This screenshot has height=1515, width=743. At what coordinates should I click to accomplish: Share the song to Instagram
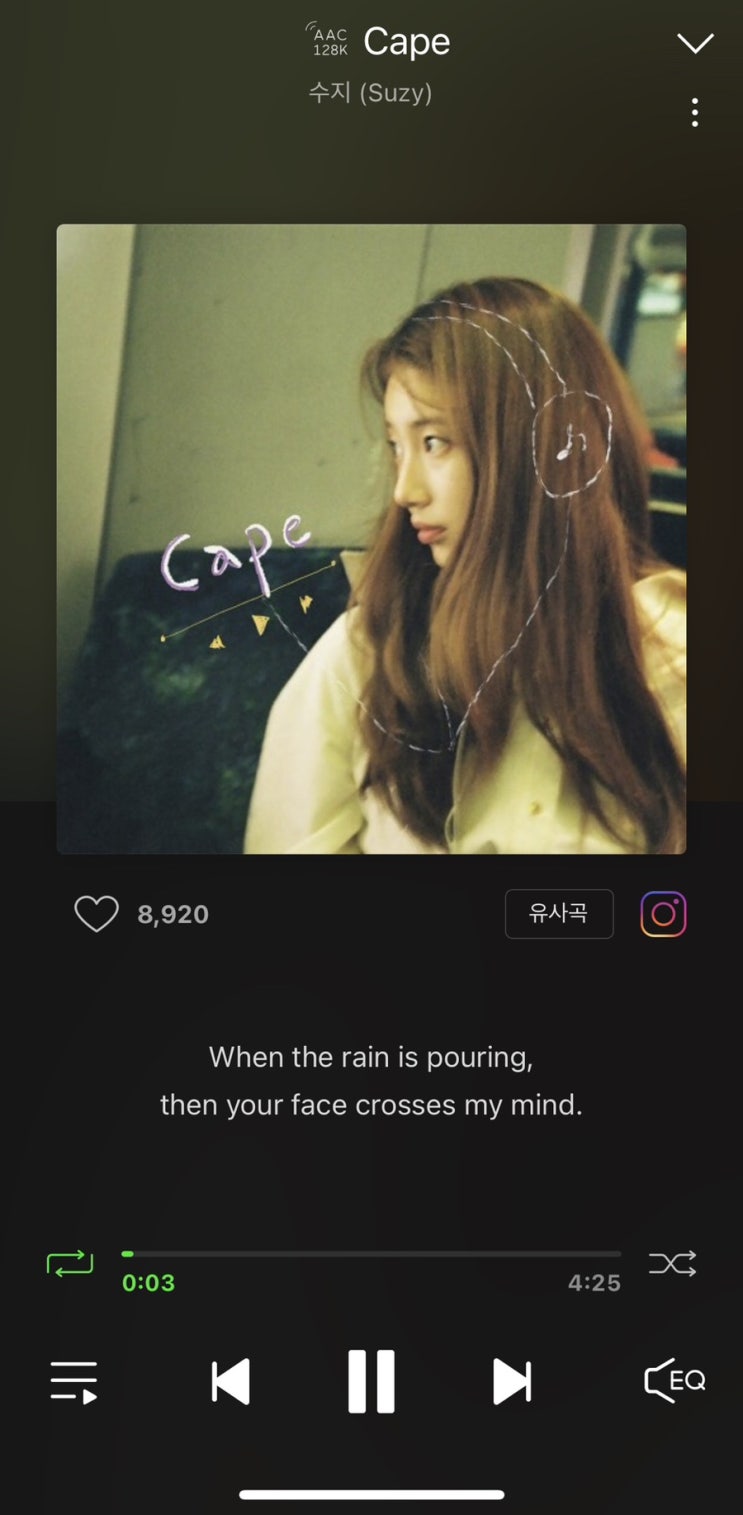(663, 914)
